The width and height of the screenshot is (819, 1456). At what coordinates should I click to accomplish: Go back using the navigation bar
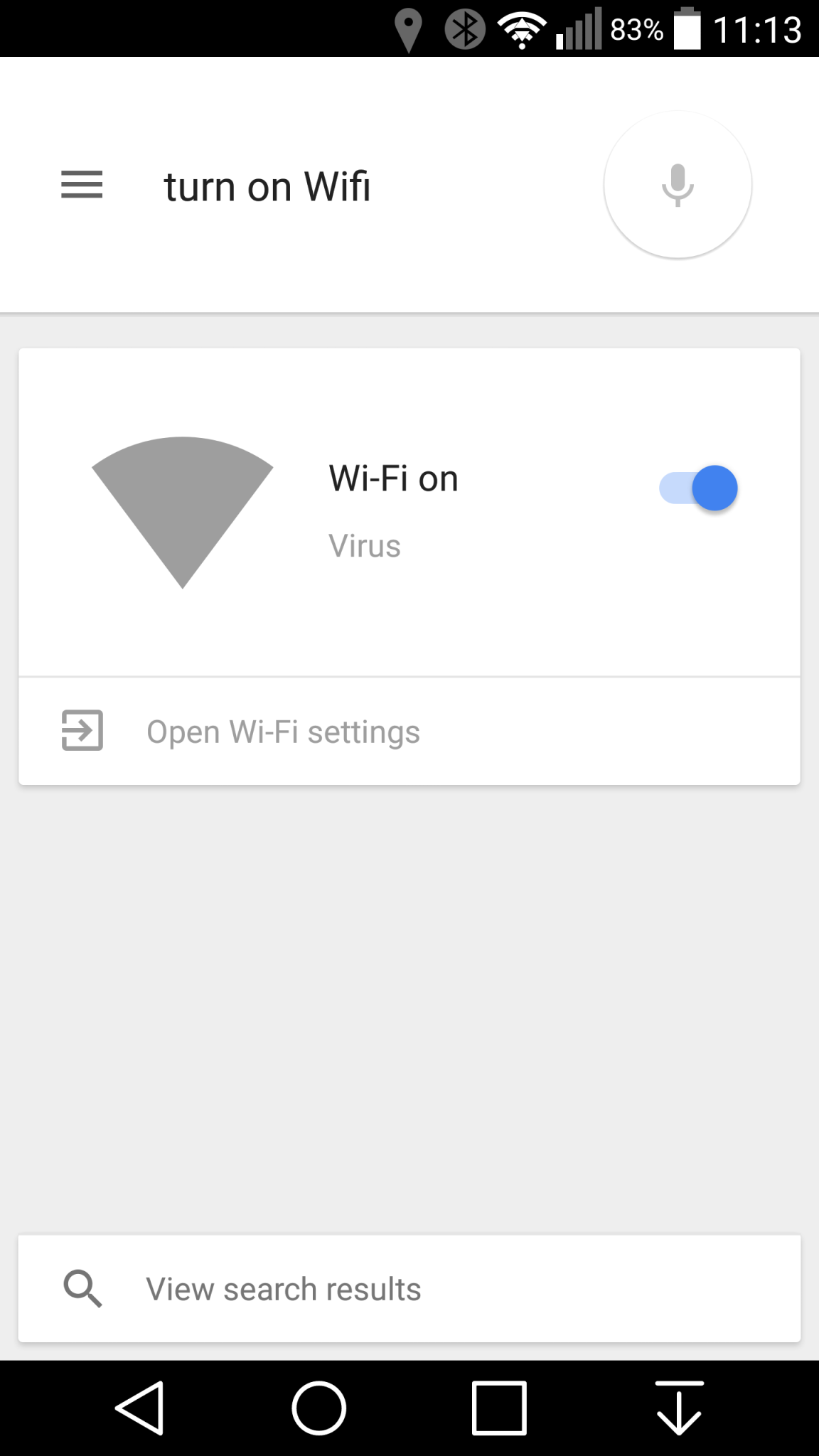pyautogui.click(x=141, y=1408)
